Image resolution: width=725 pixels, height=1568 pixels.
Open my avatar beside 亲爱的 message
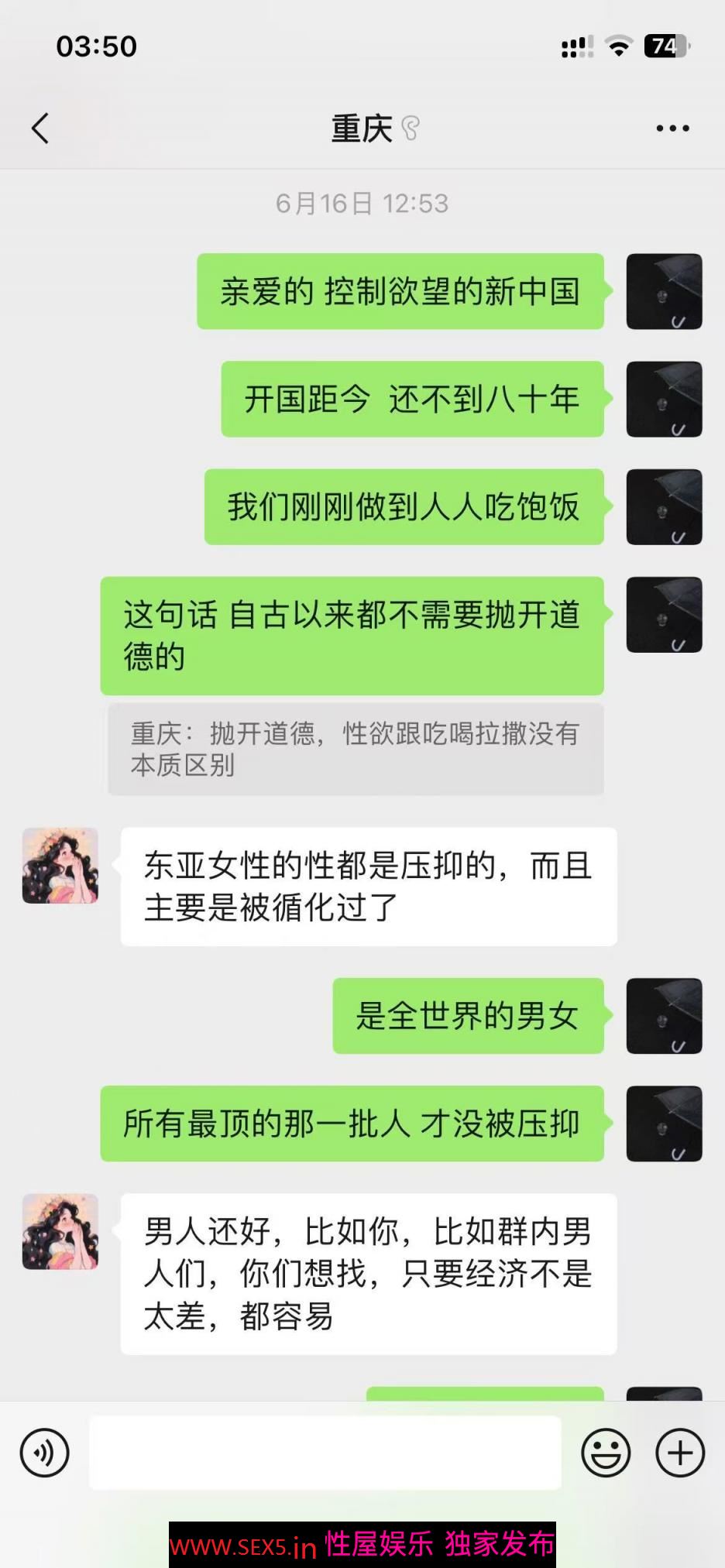tap(664, 292)
